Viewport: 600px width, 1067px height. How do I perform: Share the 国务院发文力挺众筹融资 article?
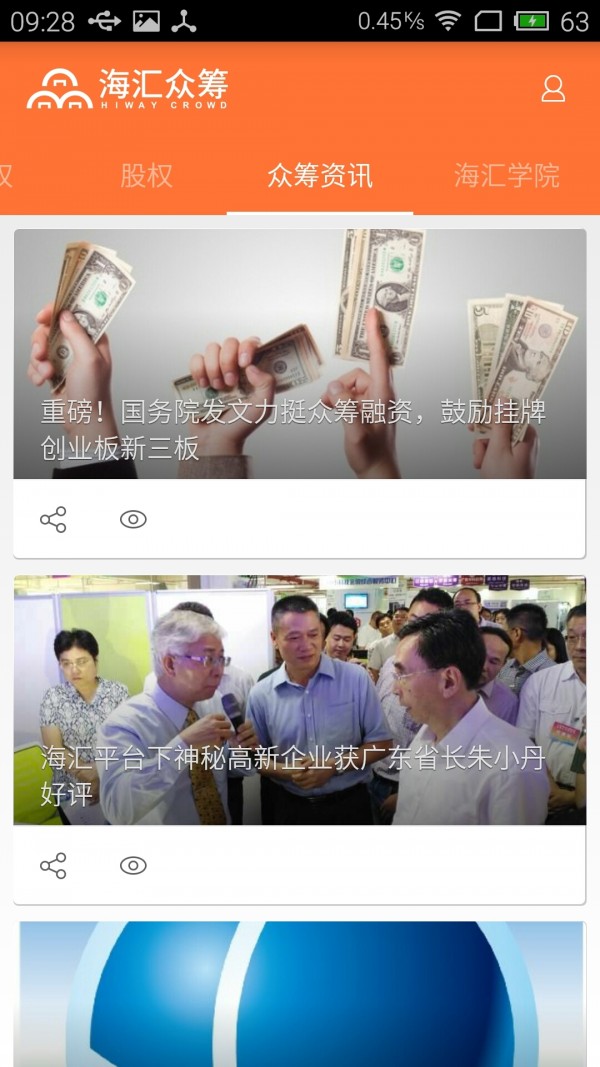[x=53, y=519]
